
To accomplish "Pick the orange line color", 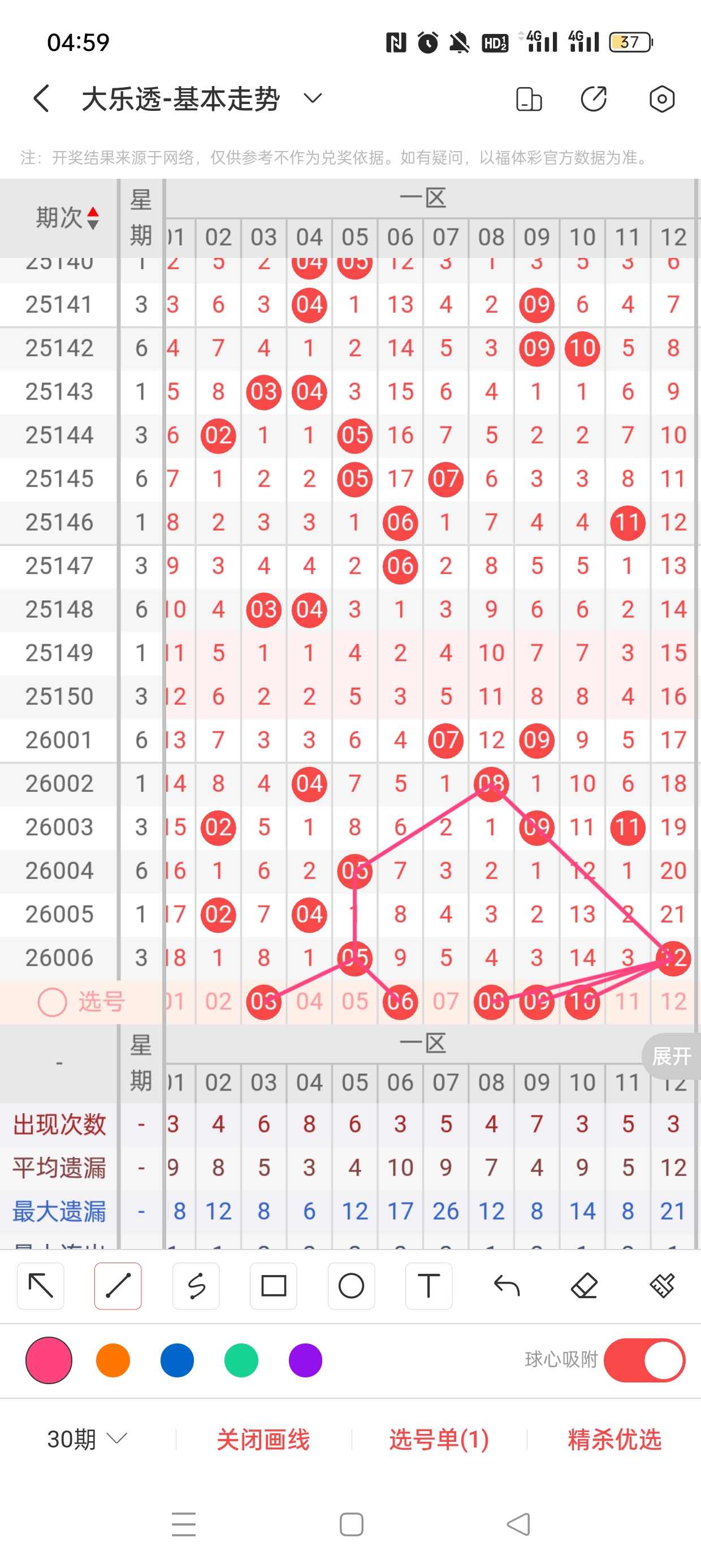I will [113, 1360].
